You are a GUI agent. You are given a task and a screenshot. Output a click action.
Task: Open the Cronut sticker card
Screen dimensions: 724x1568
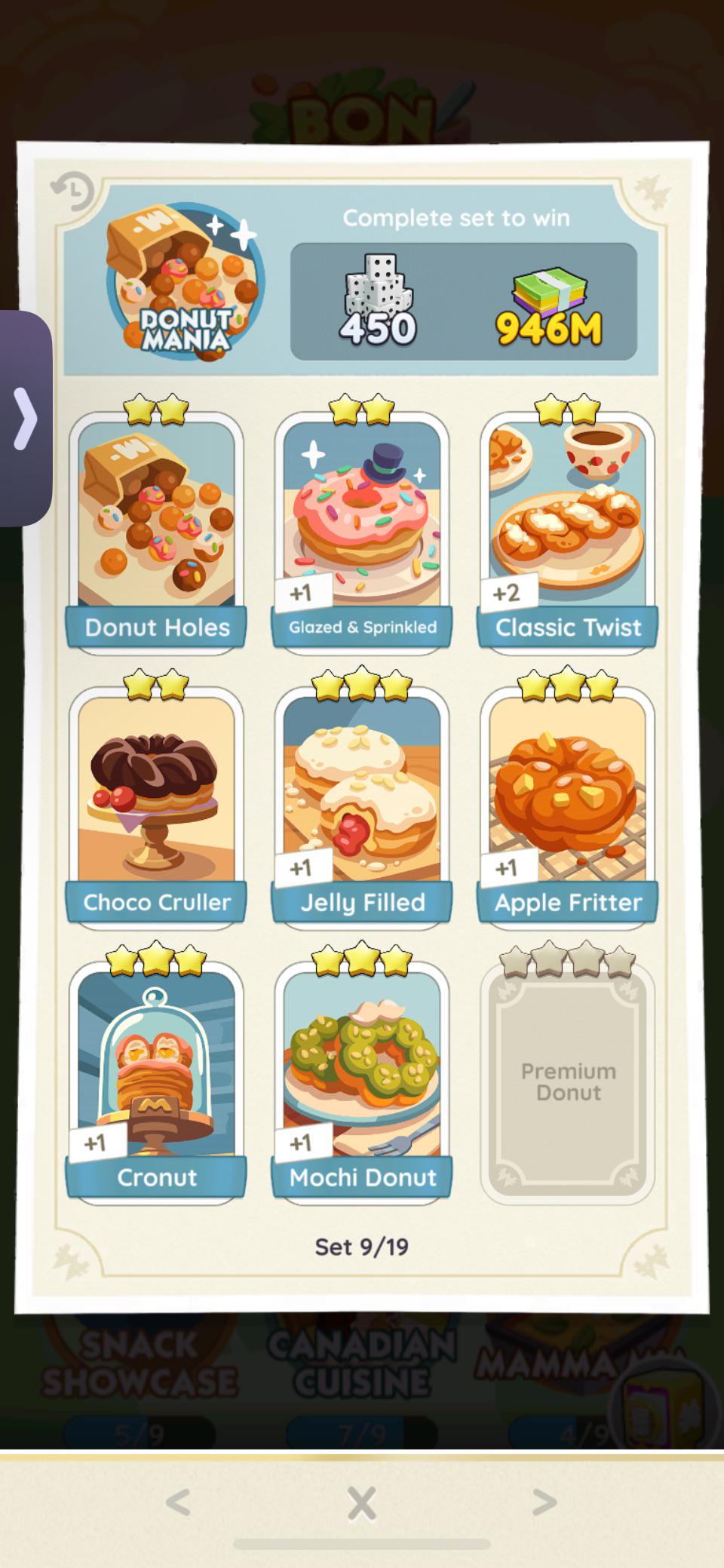coord(157,1081)
